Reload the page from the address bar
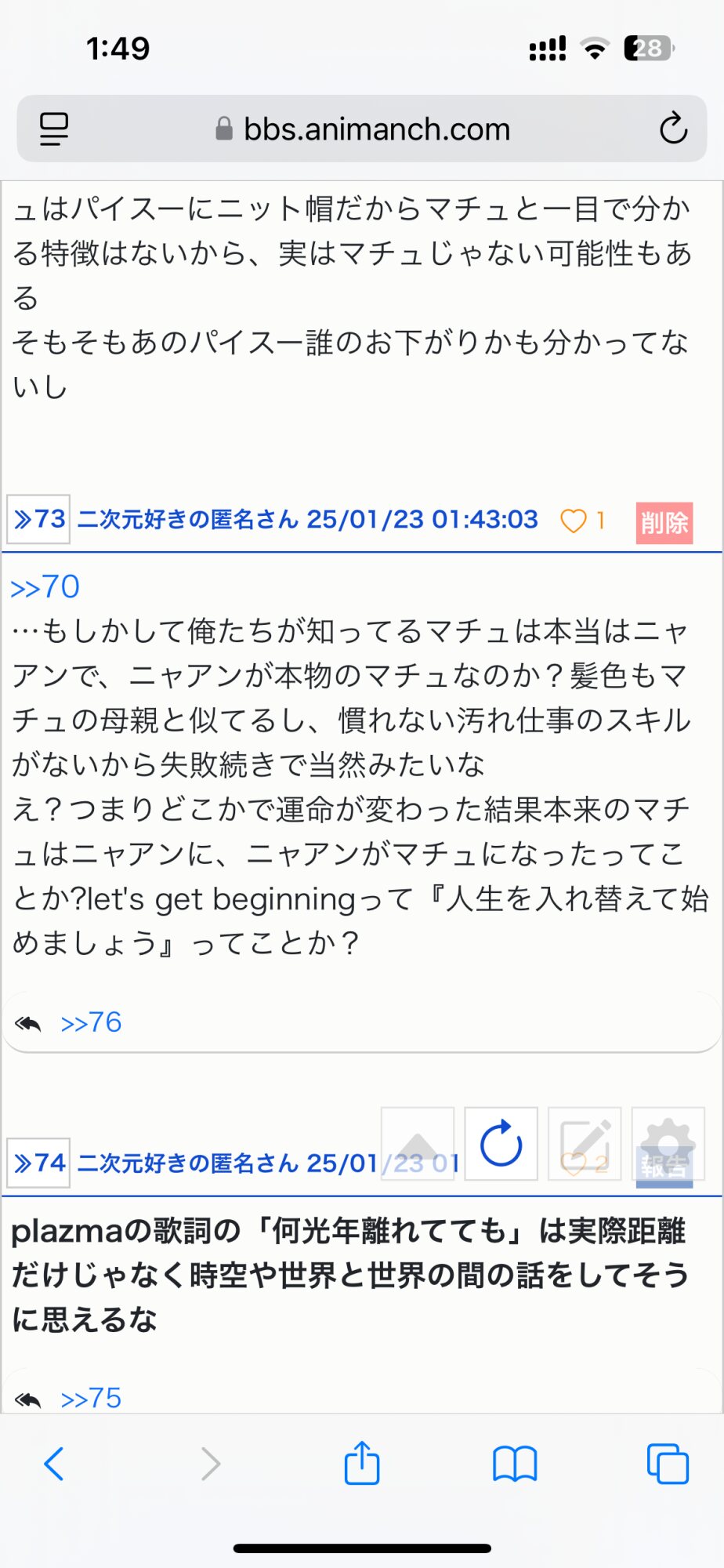 pyautogui.click(x=672, y=129)
